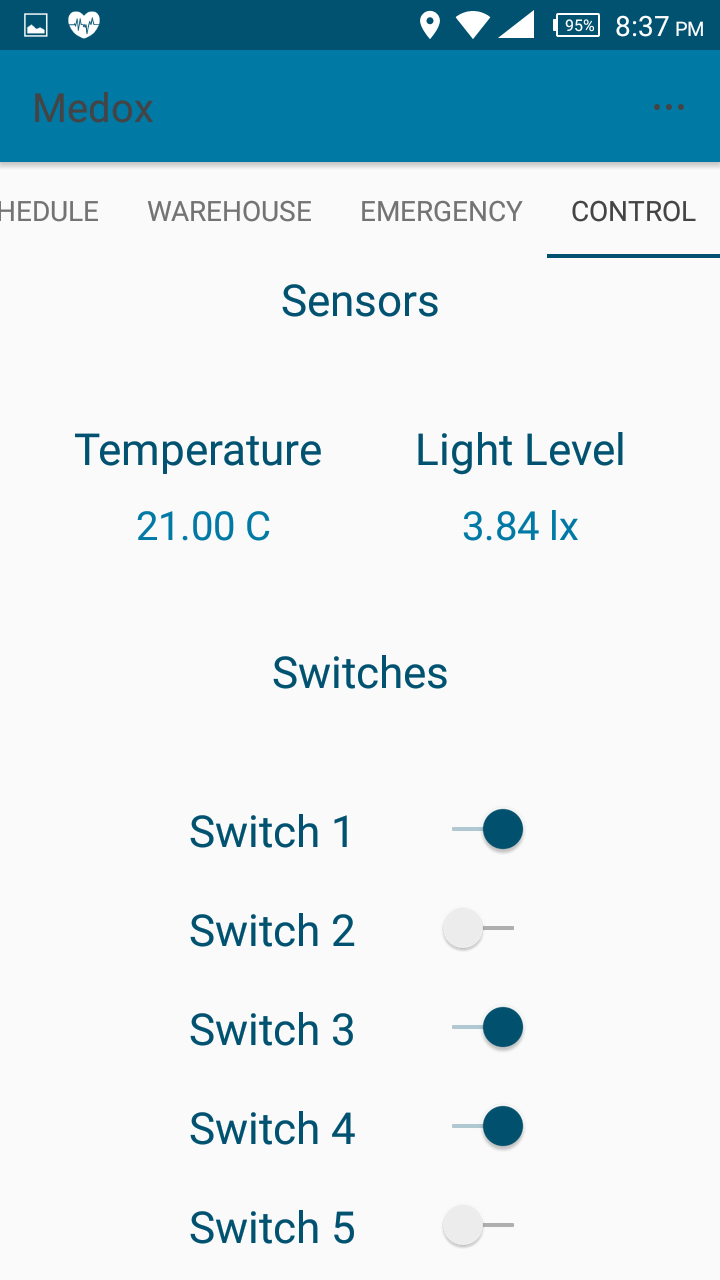720x1280 pixels.
Task: Enable Switch 2
Action: click(x=479, y=929)
